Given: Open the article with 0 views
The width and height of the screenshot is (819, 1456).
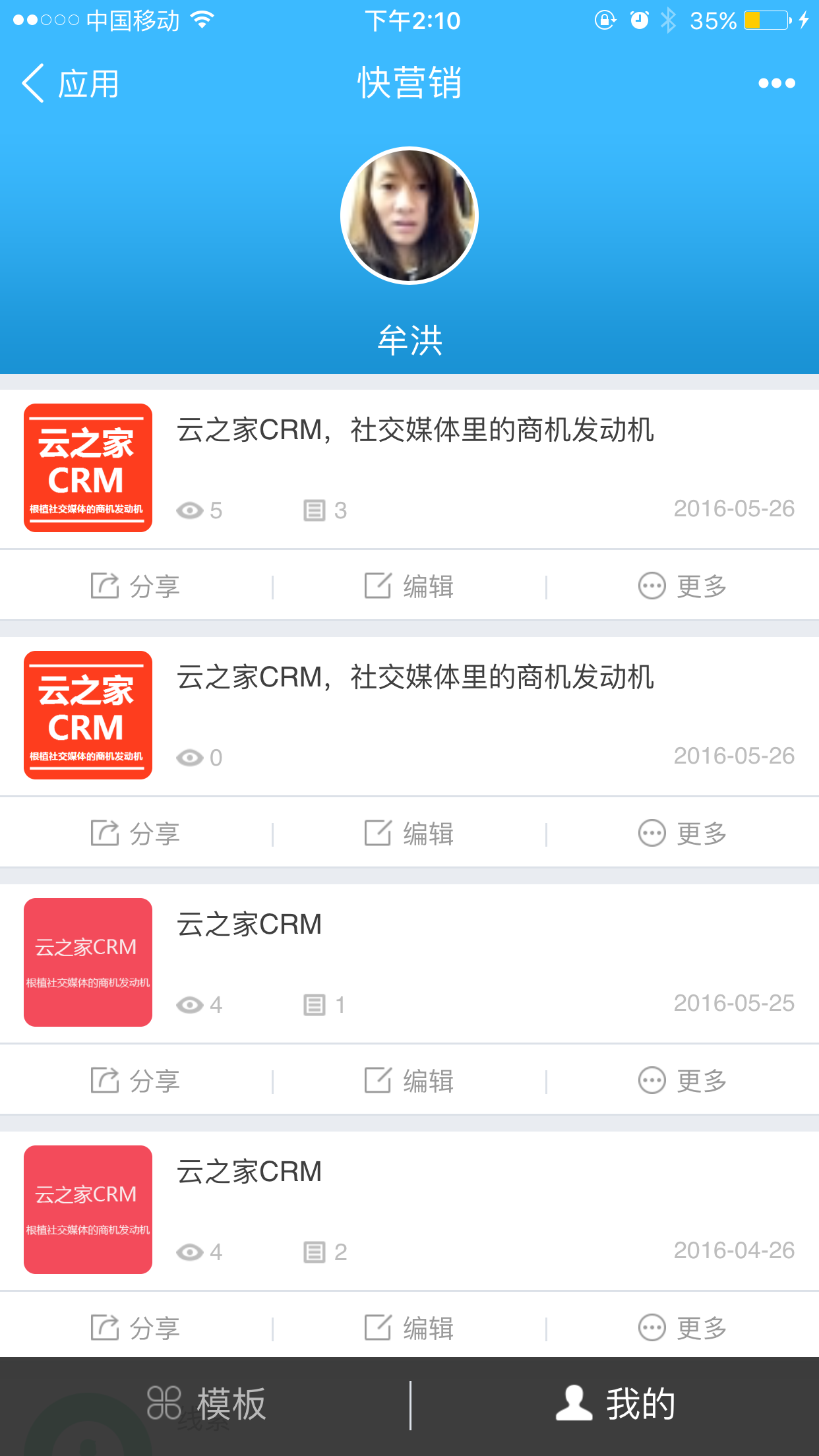Looking at the screenshot, I should 415,678.
